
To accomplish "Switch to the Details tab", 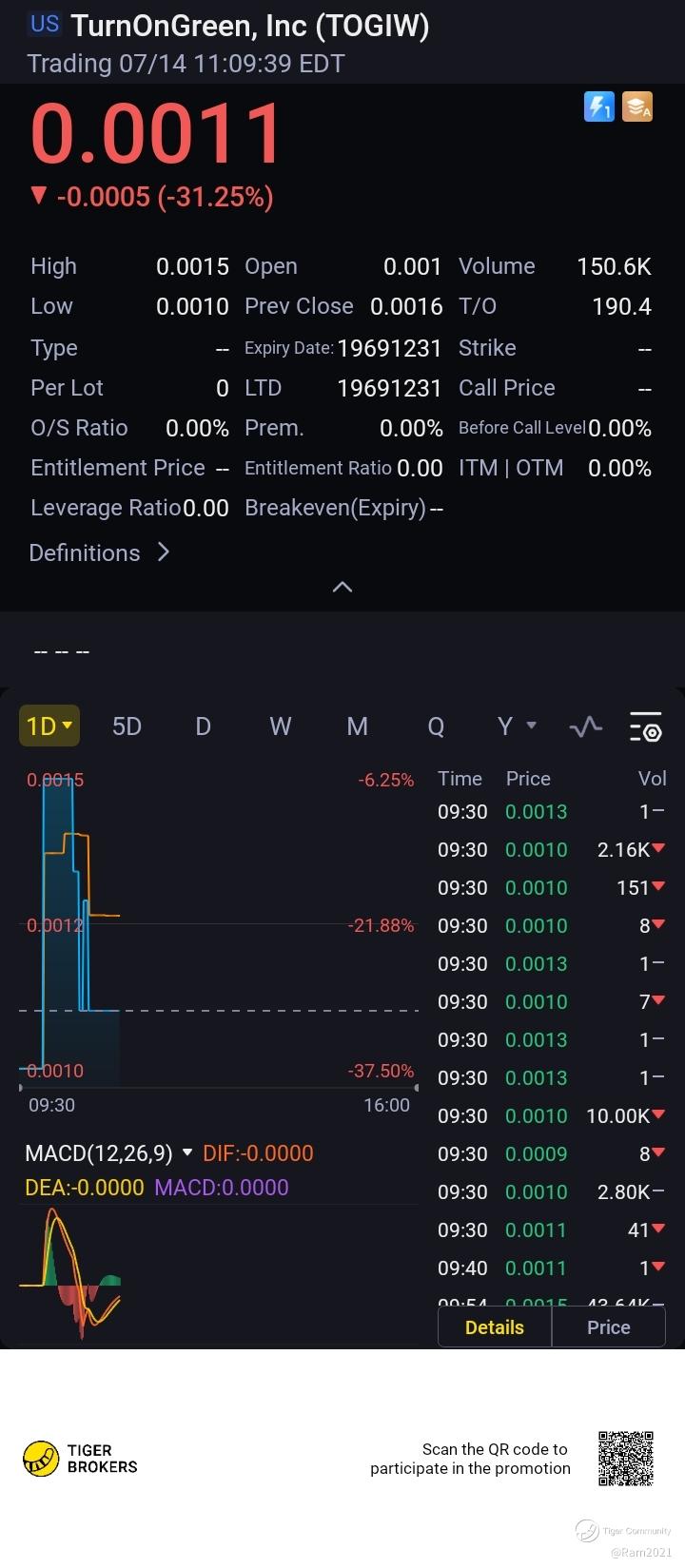I will (x=495, y=1327).
